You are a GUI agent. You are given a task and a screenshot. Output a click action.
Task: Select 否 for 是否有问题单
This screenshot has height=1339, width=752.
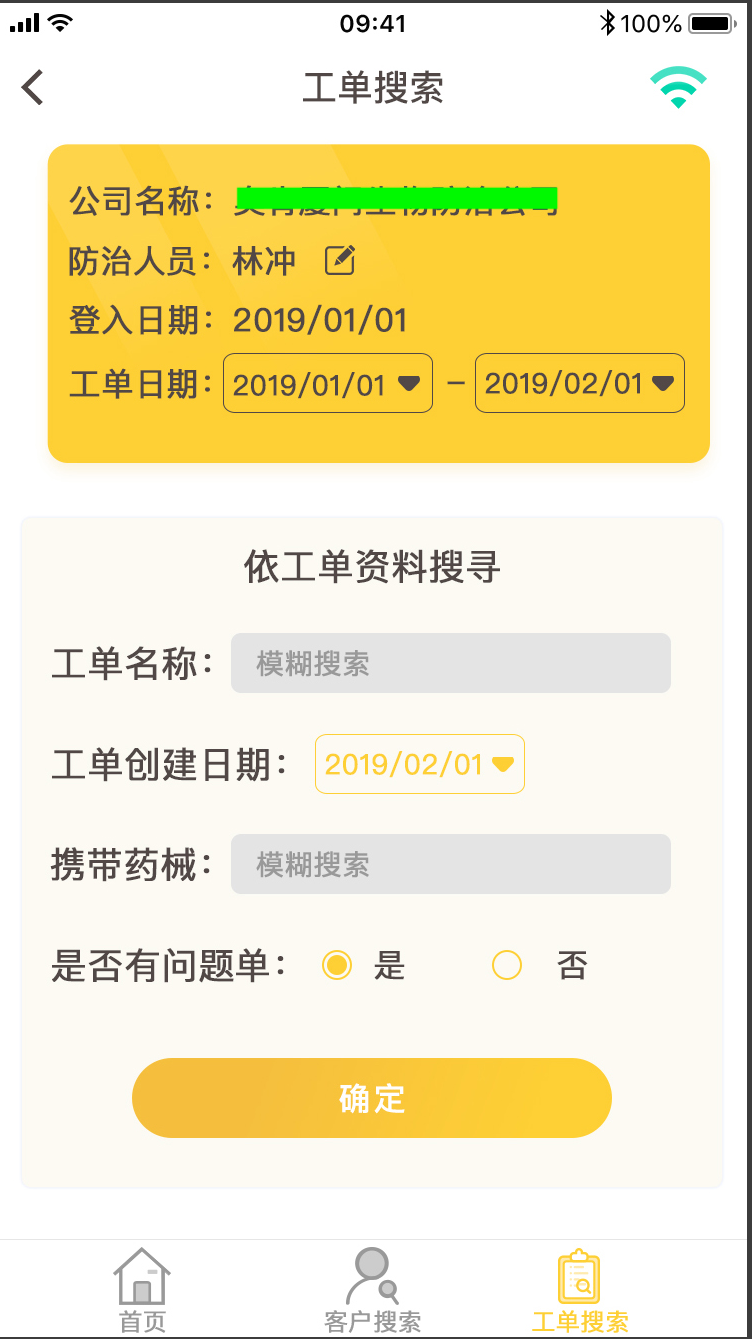tap(507, 965)
